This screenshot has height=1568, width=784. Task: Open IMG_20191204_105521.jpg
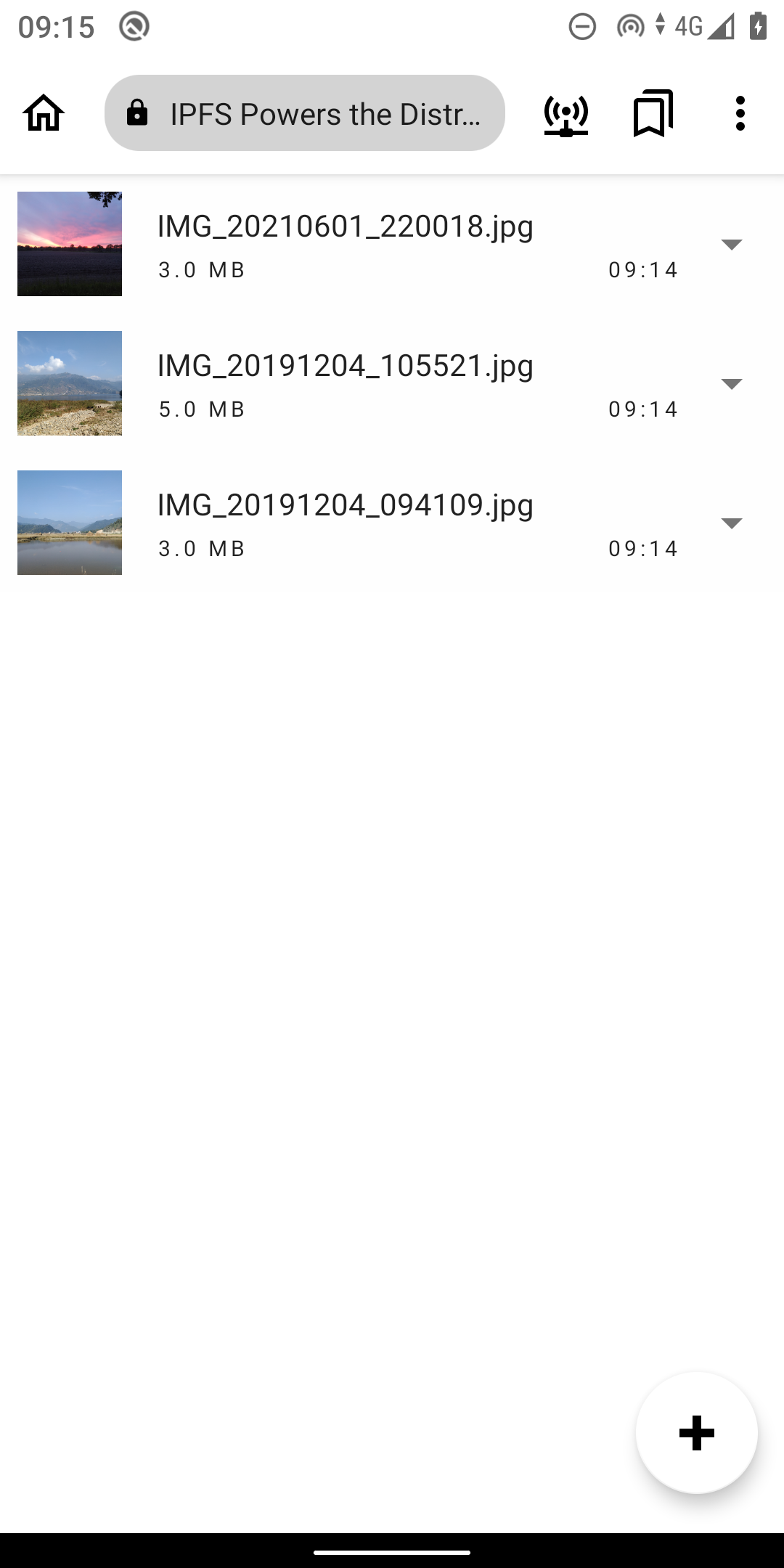point(346,366)
